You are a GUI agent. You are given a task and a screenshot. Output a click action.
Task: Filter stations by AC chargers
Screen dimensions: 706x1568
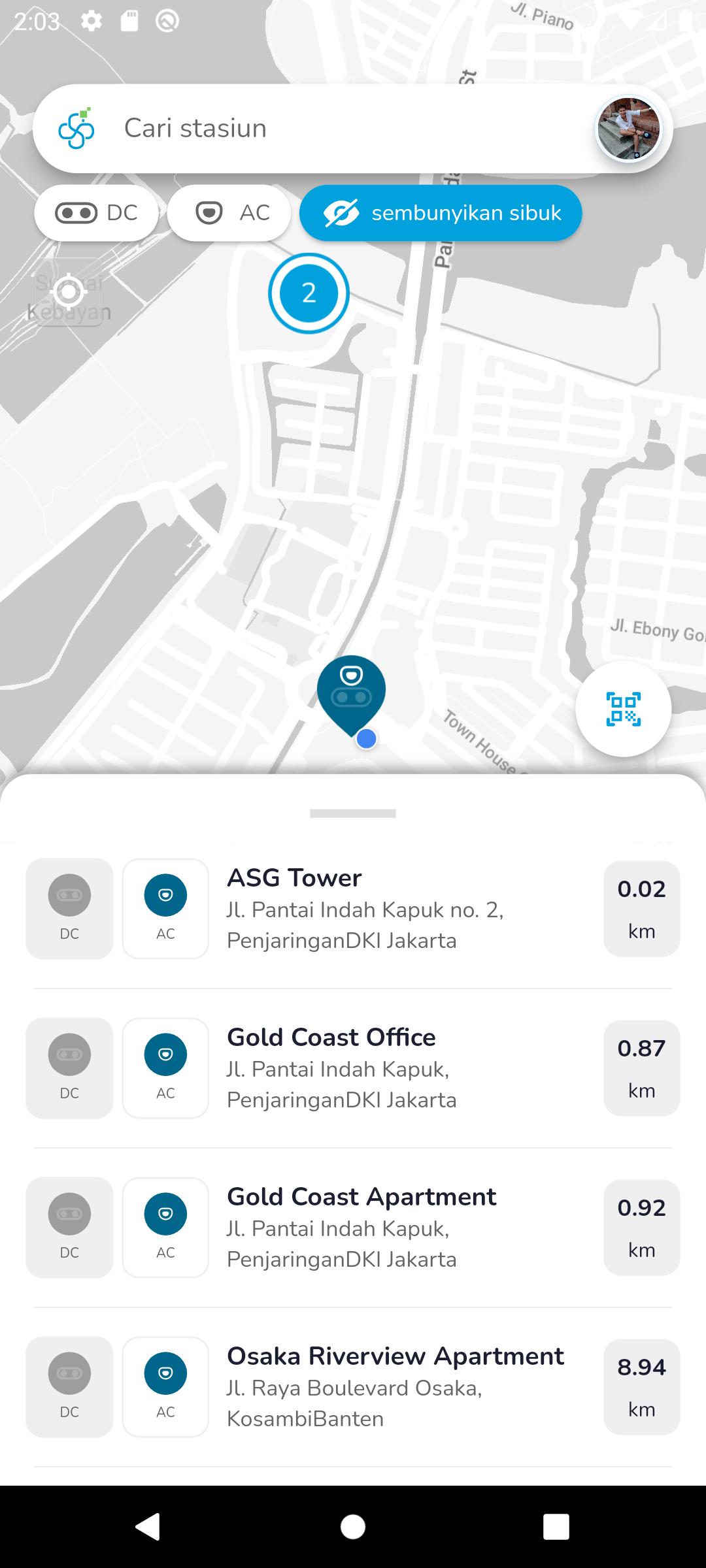[x=229, y=213]
